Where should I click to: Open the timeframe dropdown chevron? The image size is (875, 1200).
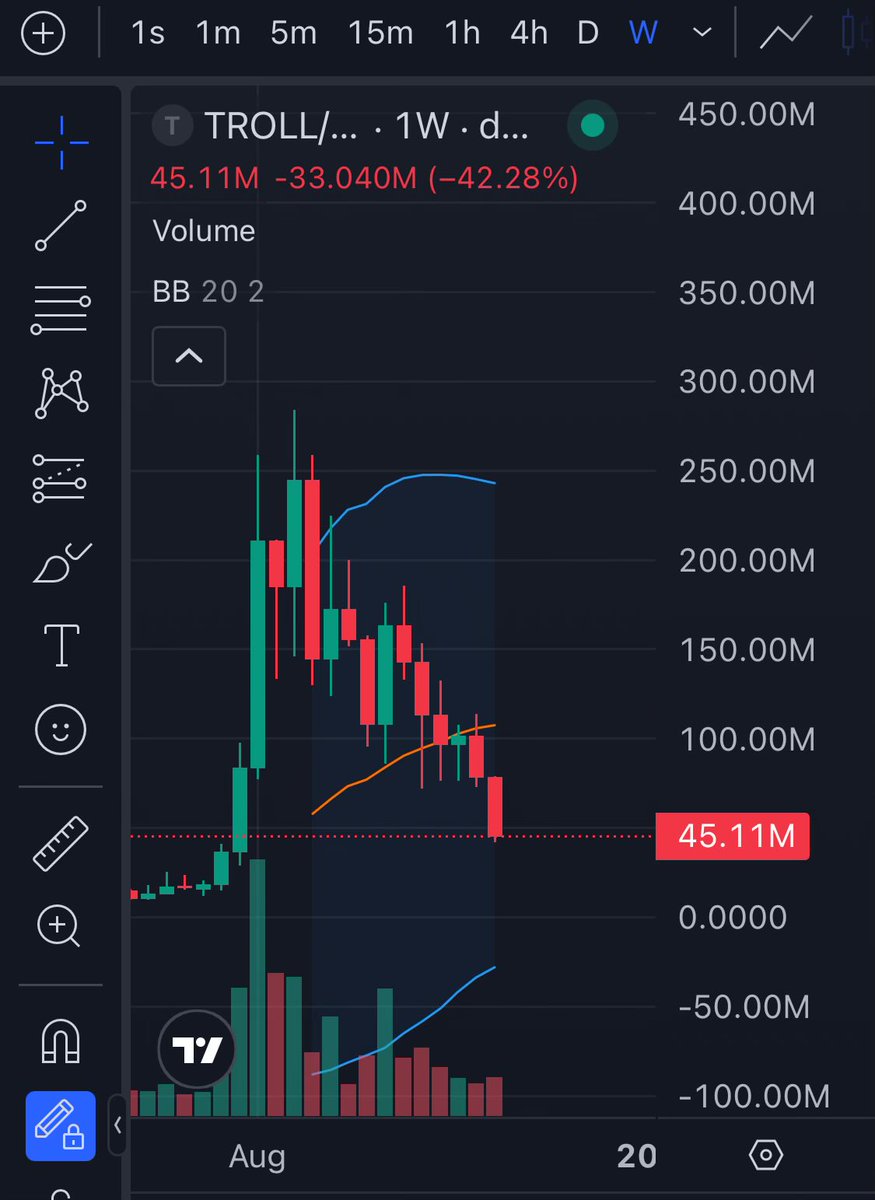click(x=702, y=33)
